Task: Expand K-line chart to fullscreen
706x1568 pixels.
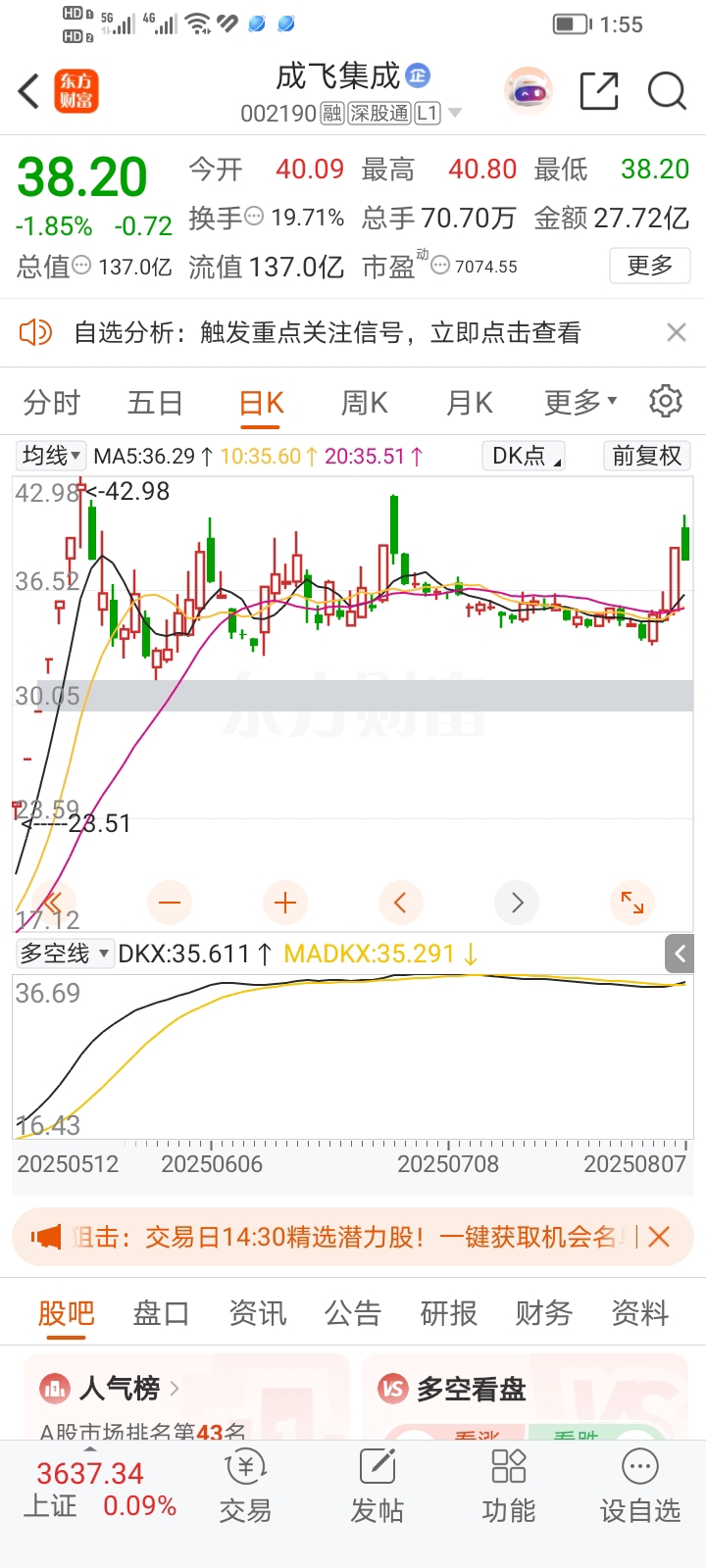Action: [x=632, y=903]
